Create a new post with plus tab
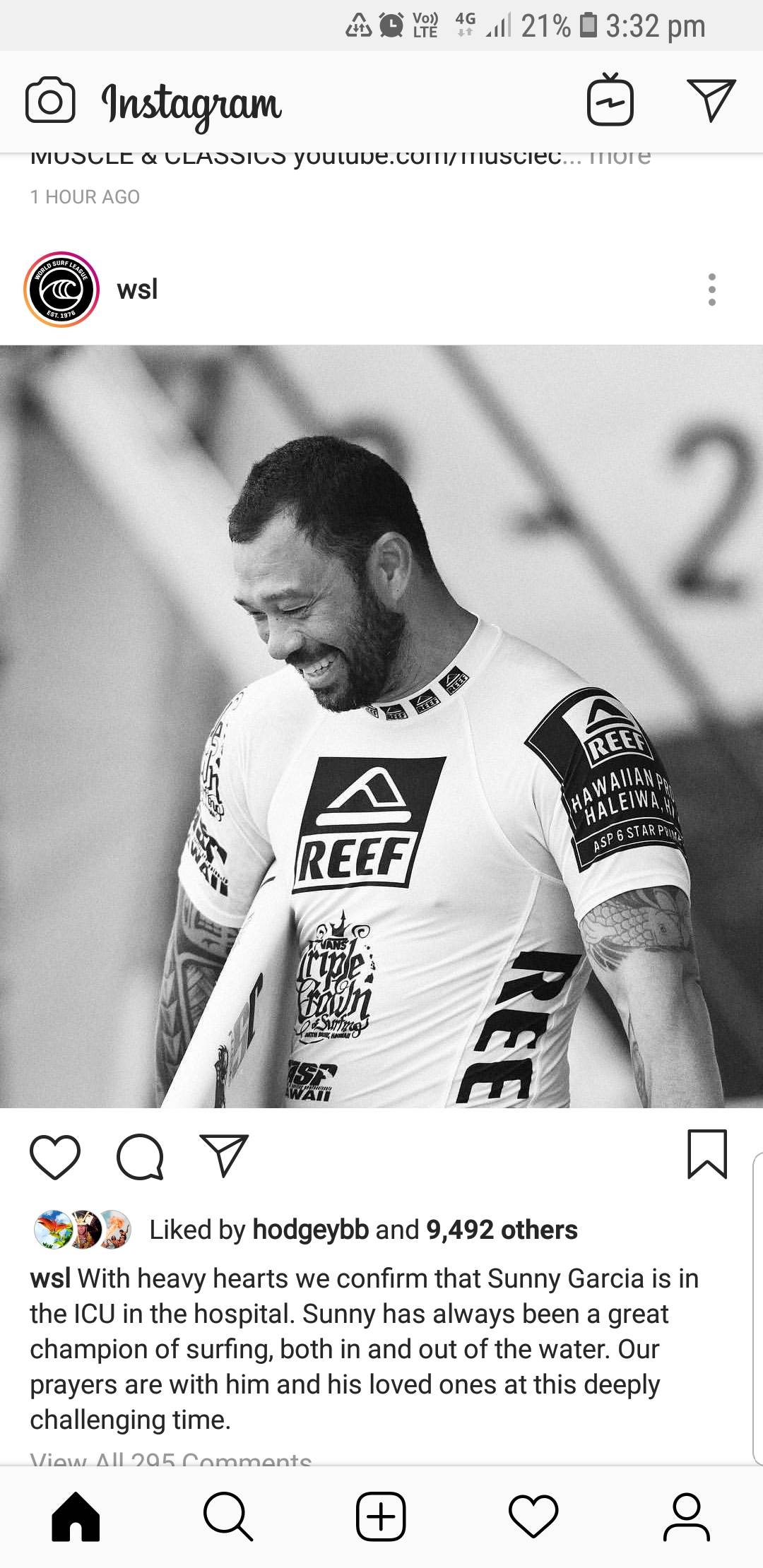The image size is (763, 1568). pos(381,1516)
